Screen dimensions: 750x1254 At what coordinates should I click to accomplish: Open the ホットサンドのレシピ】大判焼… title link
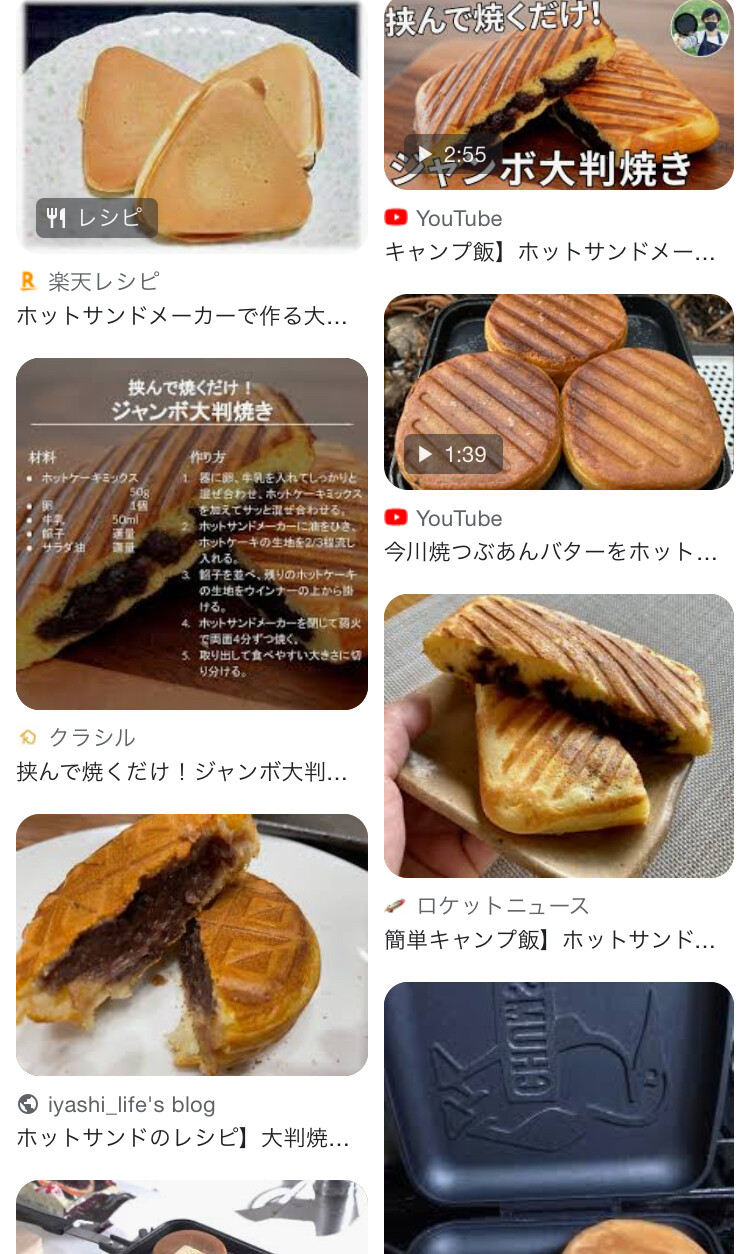click(x=183, y=1137)
